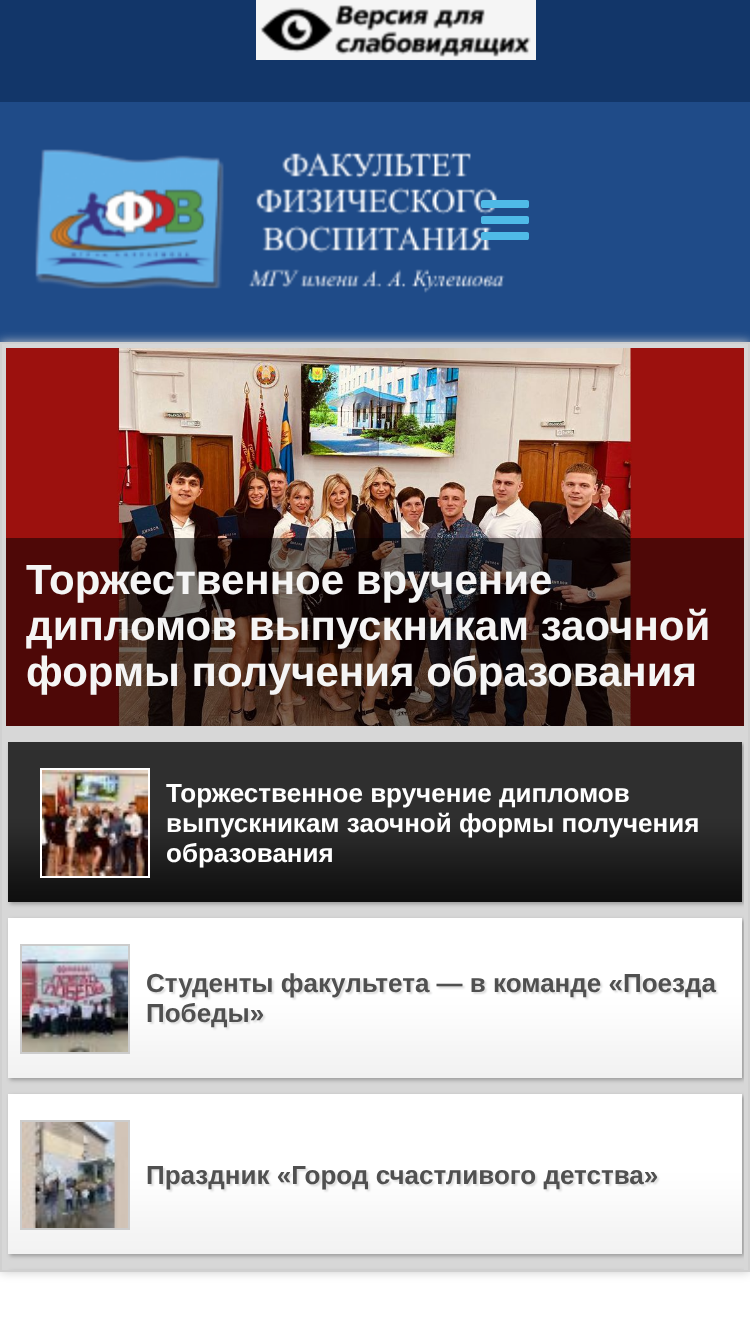Select the diploma ceremony news row
Screen dimensions: 750x1334
[375, 822]
